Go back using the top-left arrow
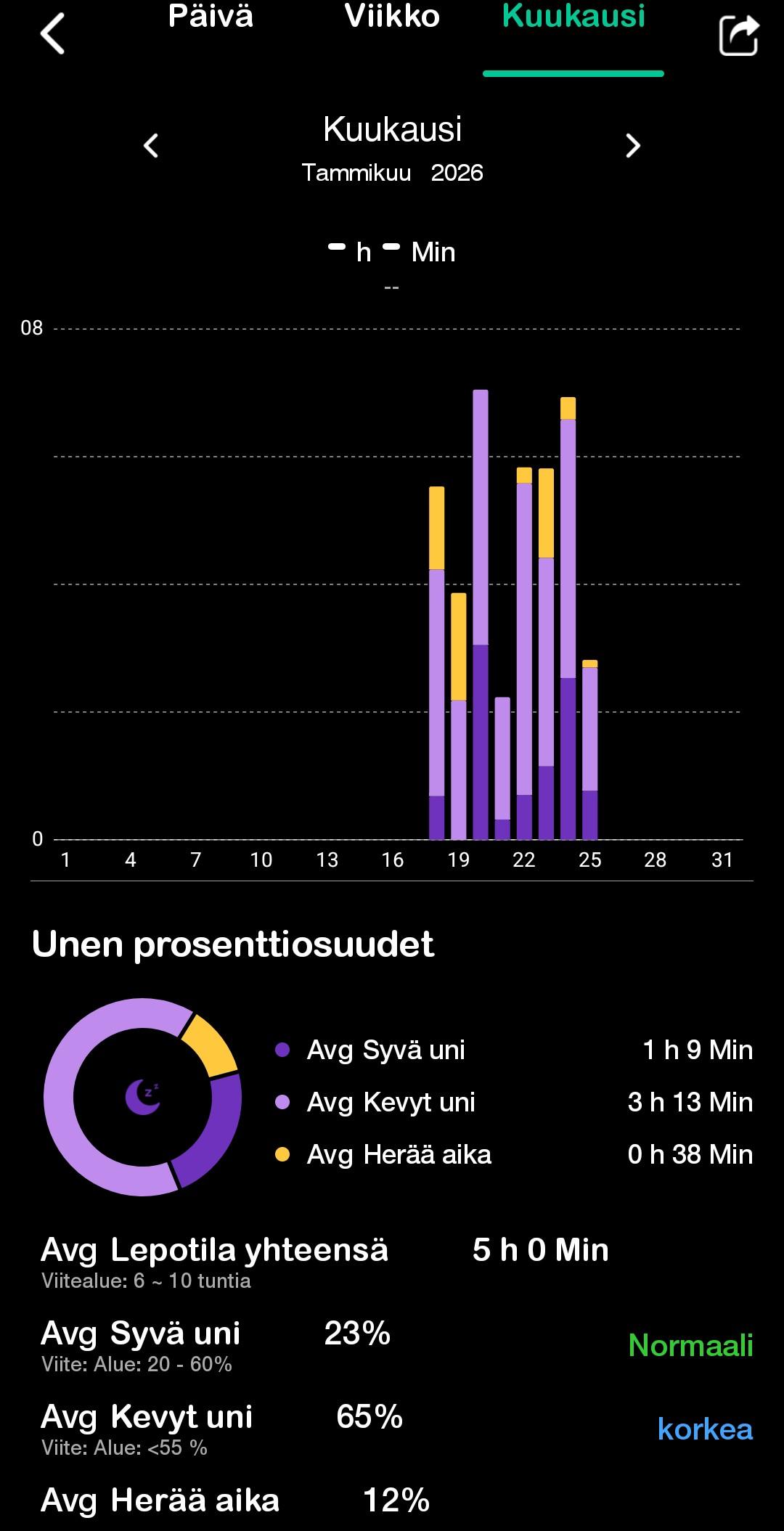The image size is (784, 1531). pos(53,33)
